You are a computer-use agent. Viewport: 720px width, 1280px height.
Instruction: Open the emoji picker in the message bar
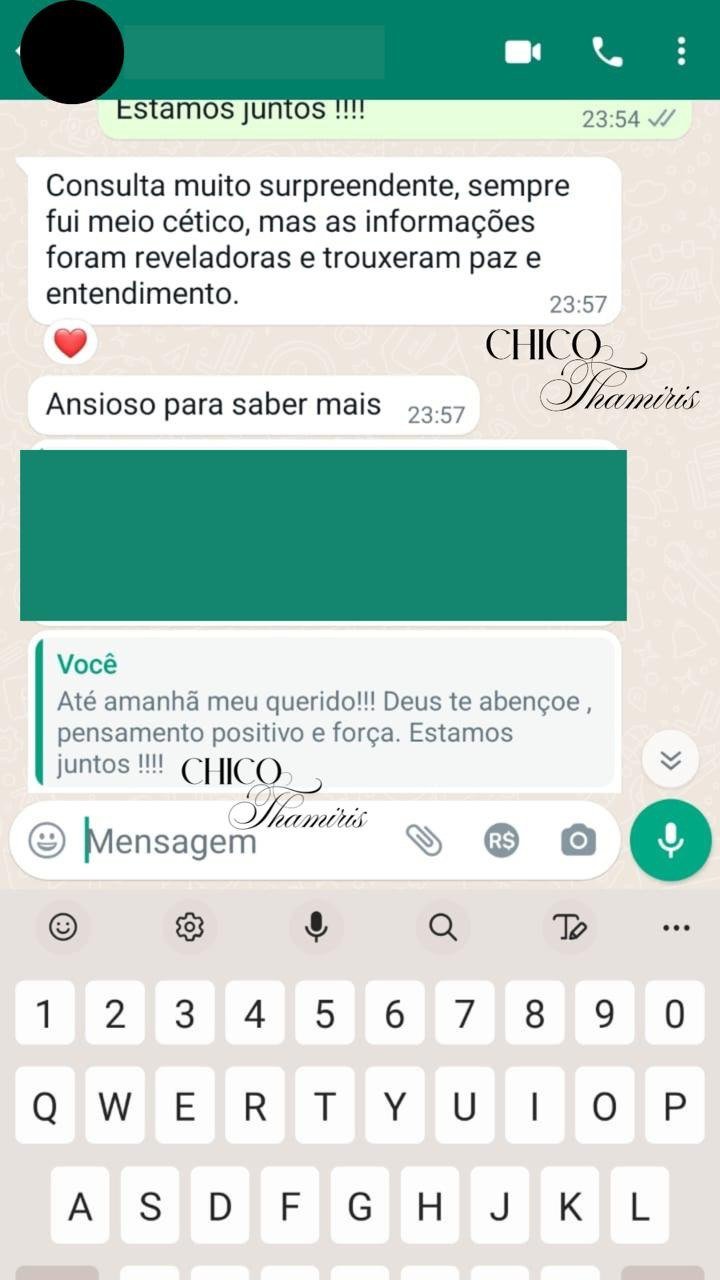coord(47,841)
